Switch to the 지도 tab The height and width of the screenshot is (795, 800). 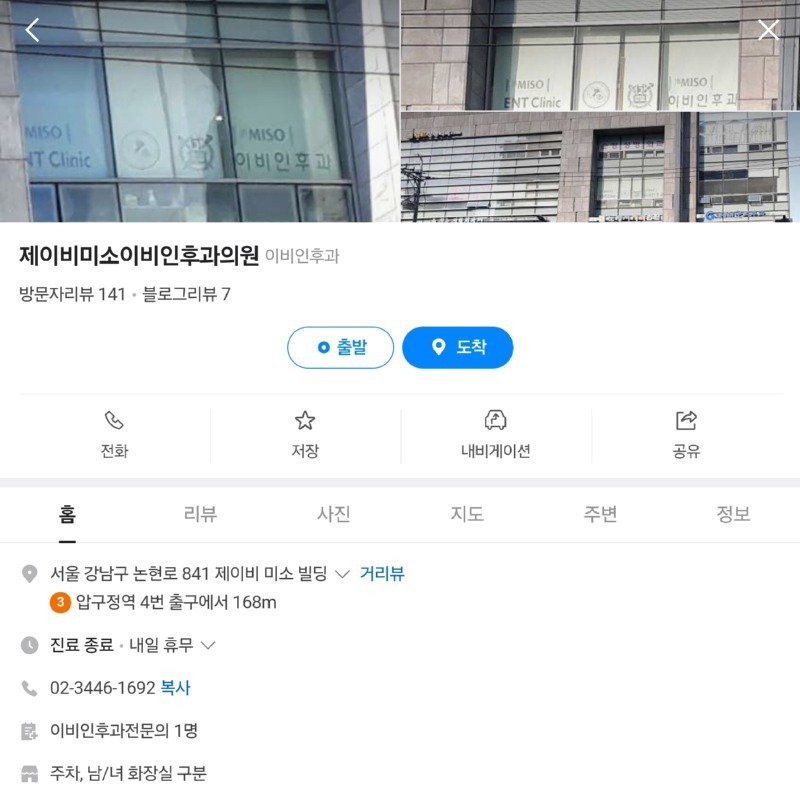467,514
